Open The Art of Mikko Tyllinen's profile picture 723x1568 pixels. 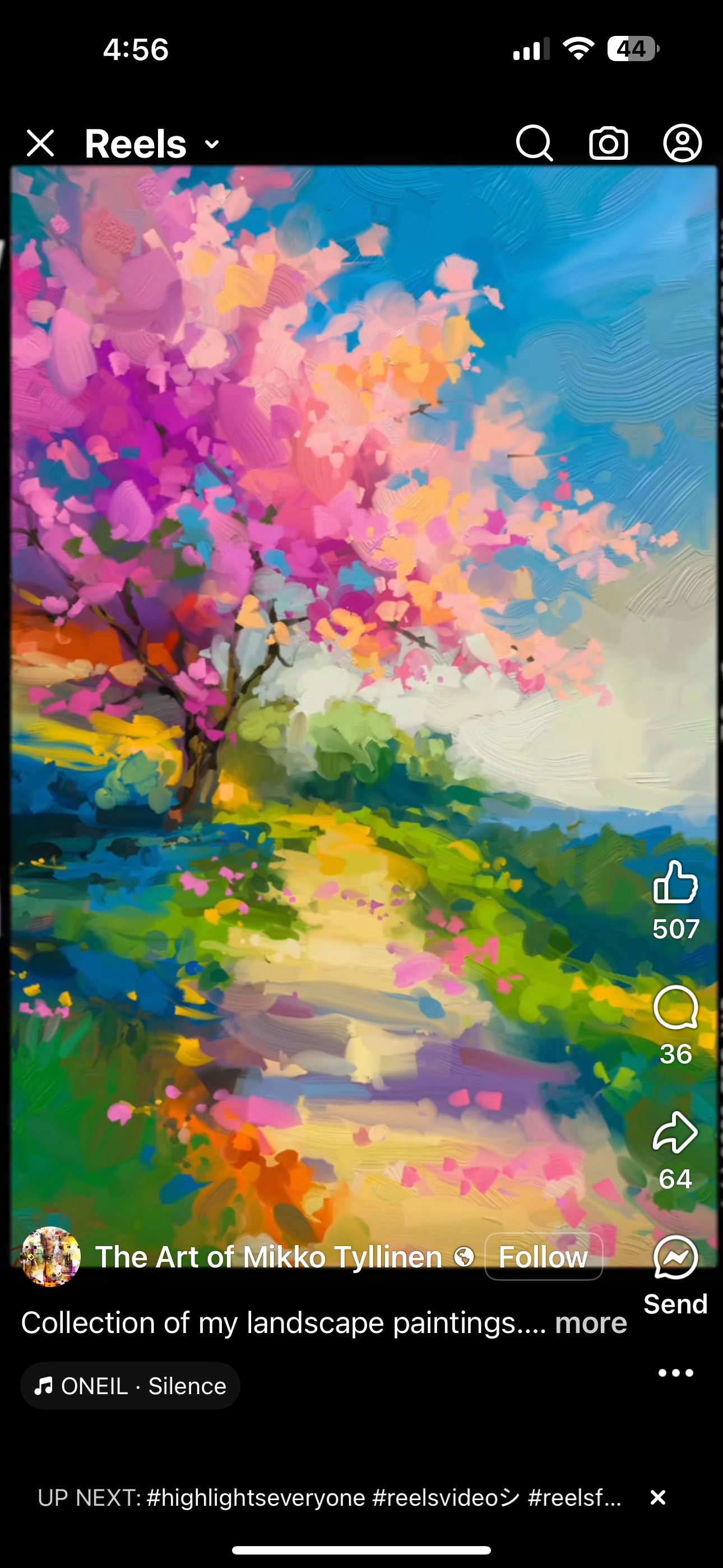click(x=51, y=1257)
